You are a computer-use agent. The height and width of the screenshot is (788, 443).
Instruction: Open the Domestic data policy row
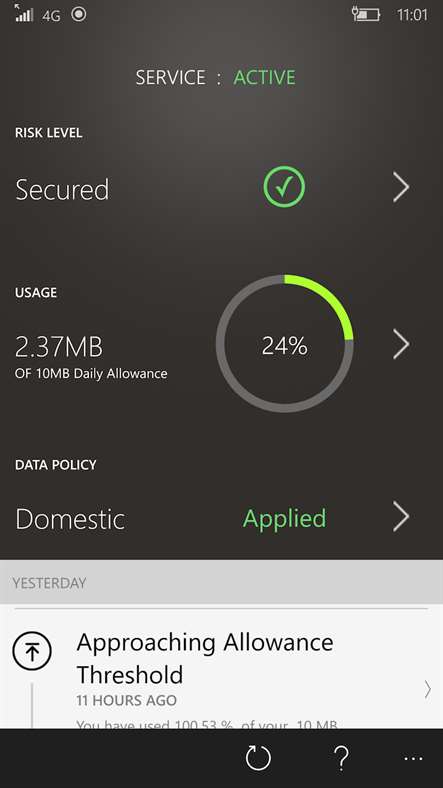click(221, 518)
